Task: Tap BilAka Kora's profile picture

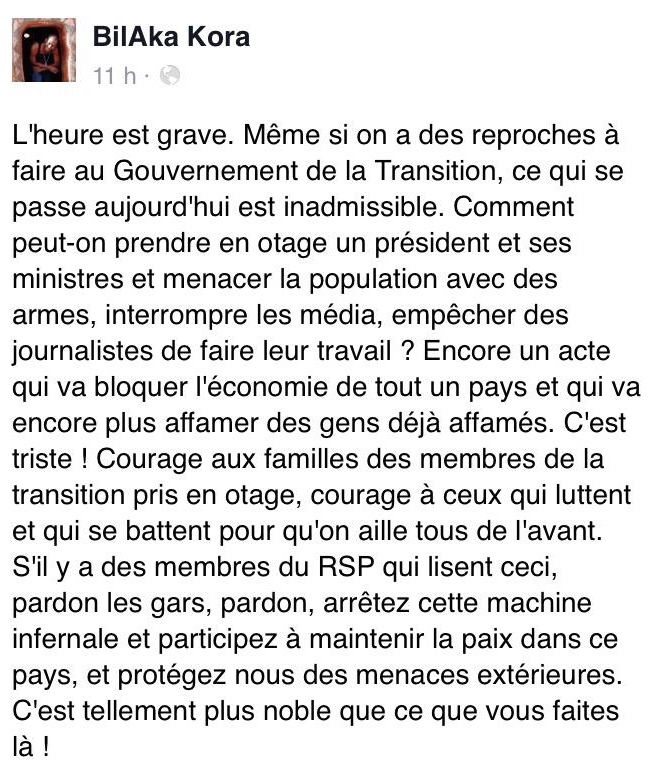Action: tap(44, 52)
